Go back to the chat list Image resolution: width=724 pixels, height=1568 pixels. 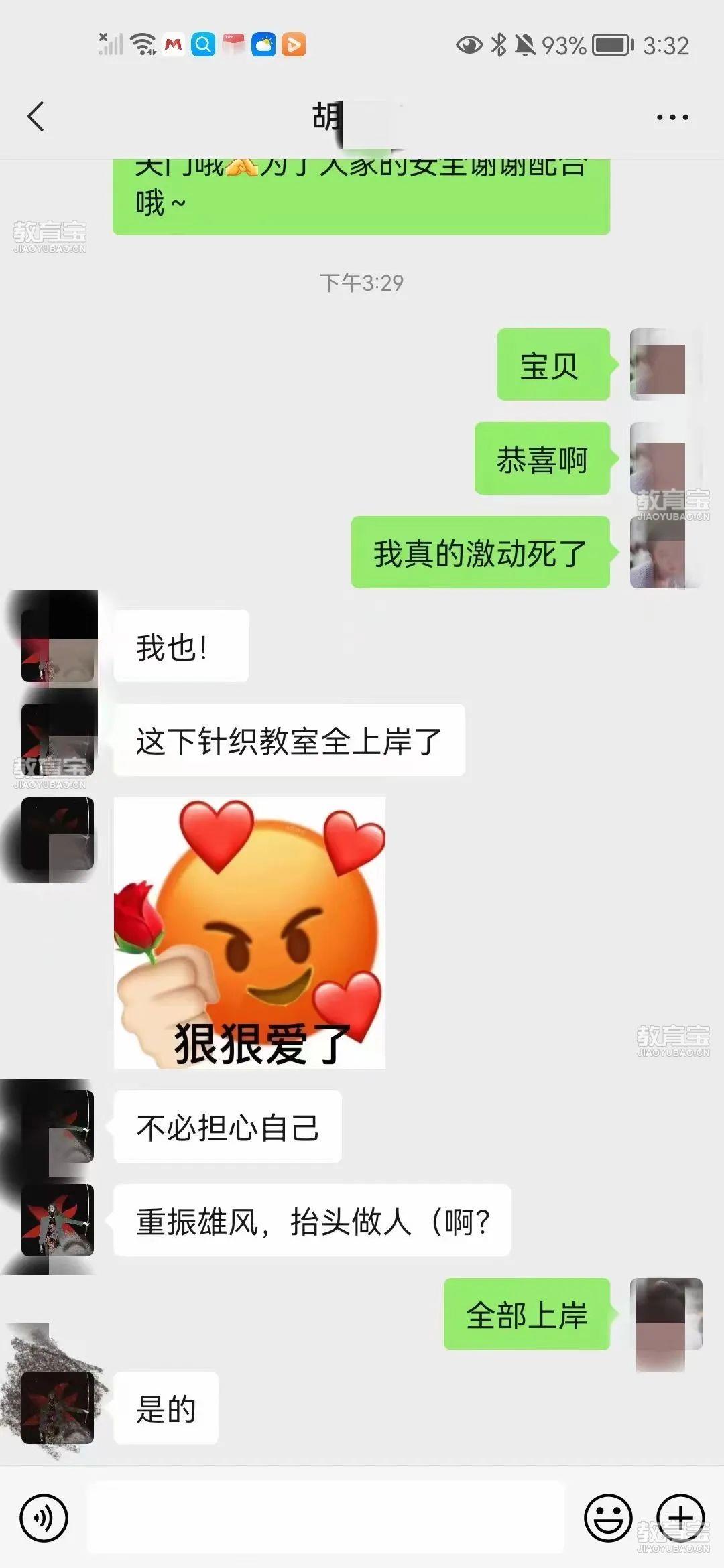tap(36, 117)
